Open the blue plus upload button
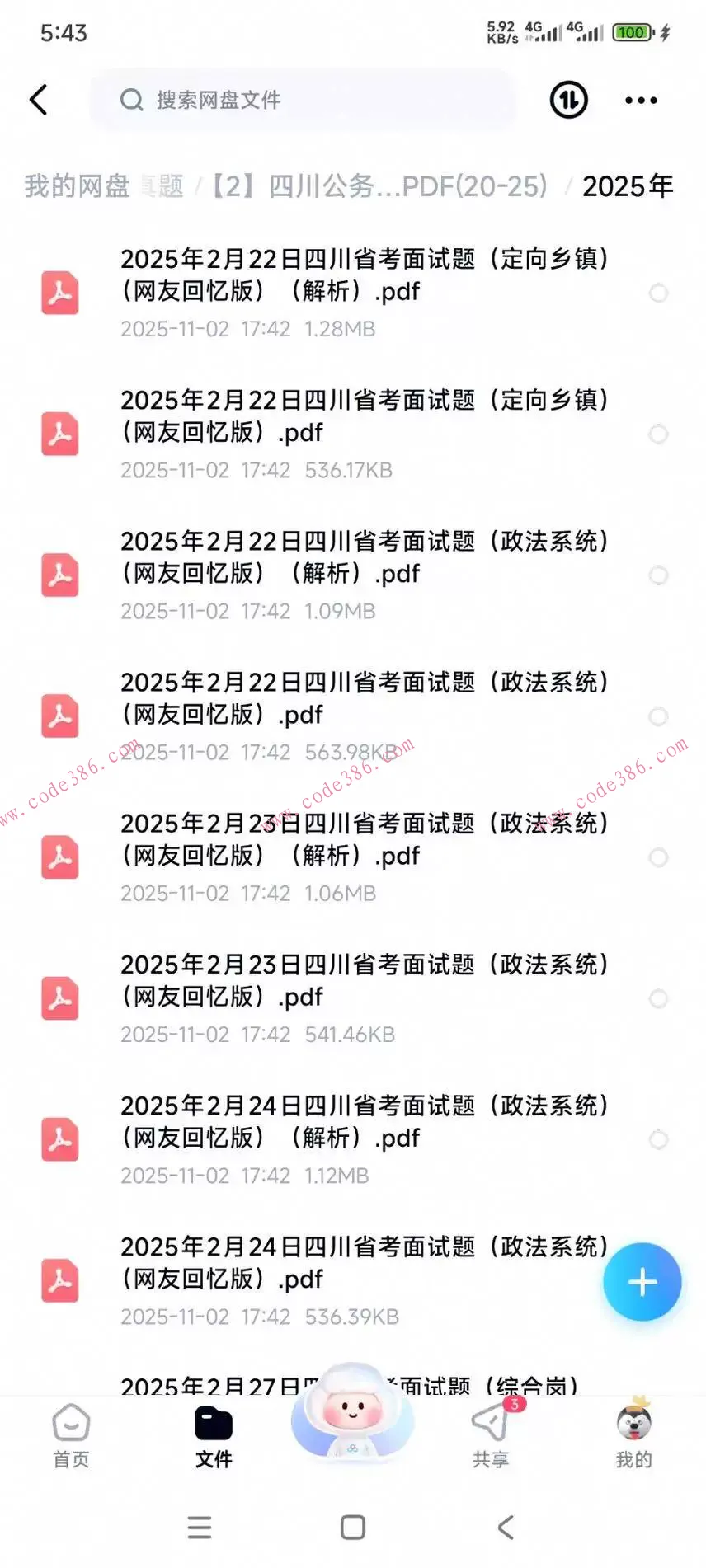The image size is (706, 1568). (642, 1281)
